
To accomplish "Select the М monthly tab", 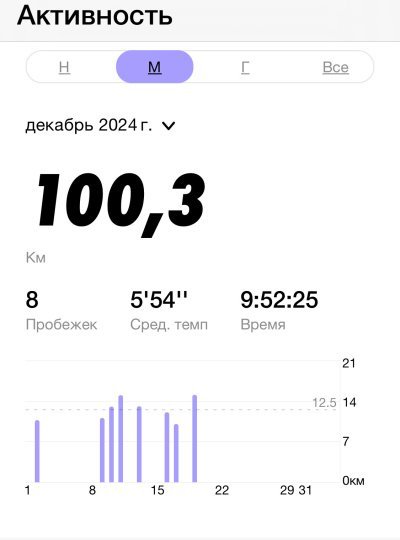I will pos(155,67).
